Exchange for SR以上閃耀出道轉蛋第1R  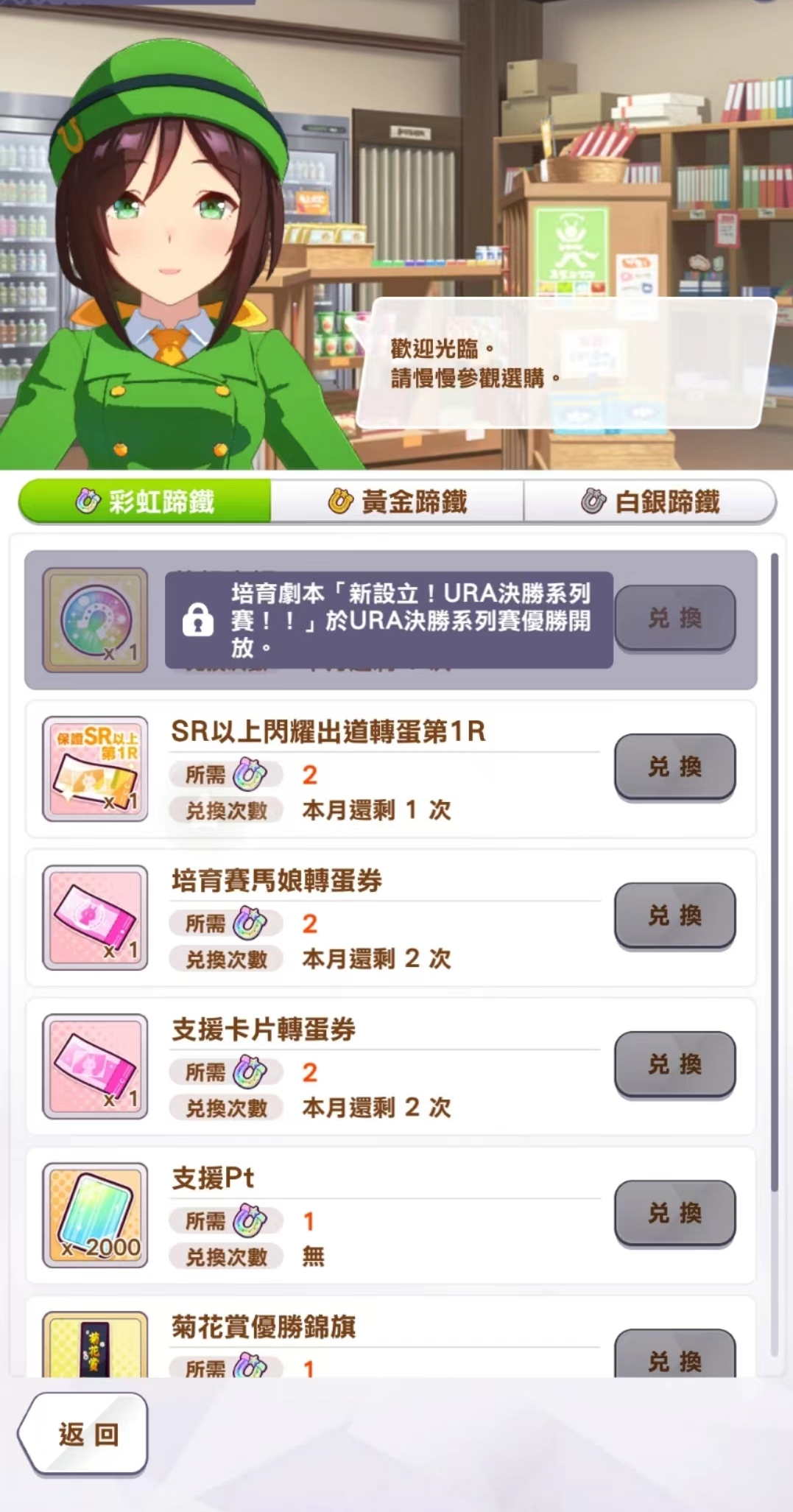coord(674,767)
